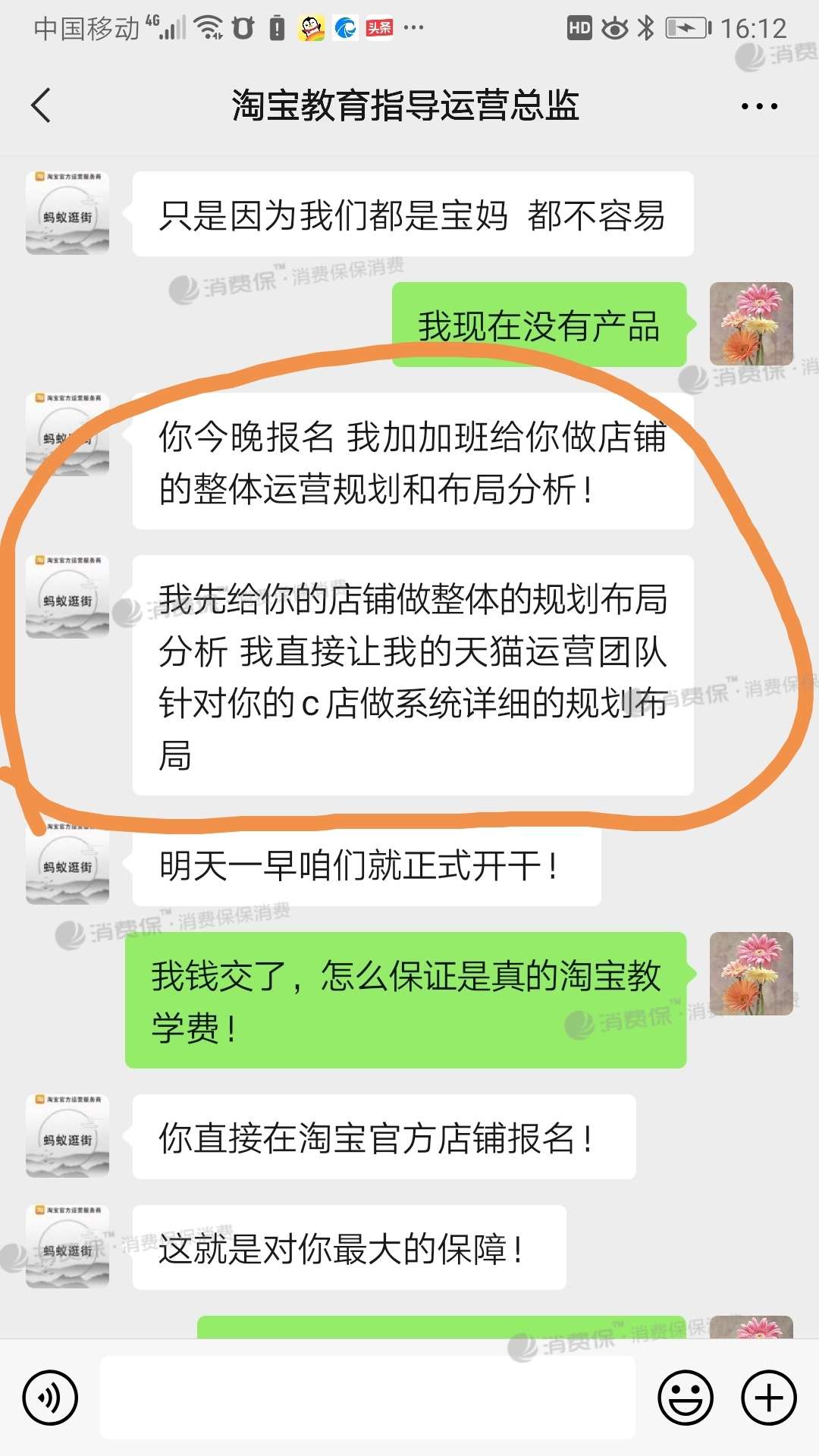Open the plus attachments panel
819x1456 pixels.
click(x=768, y=1397)
